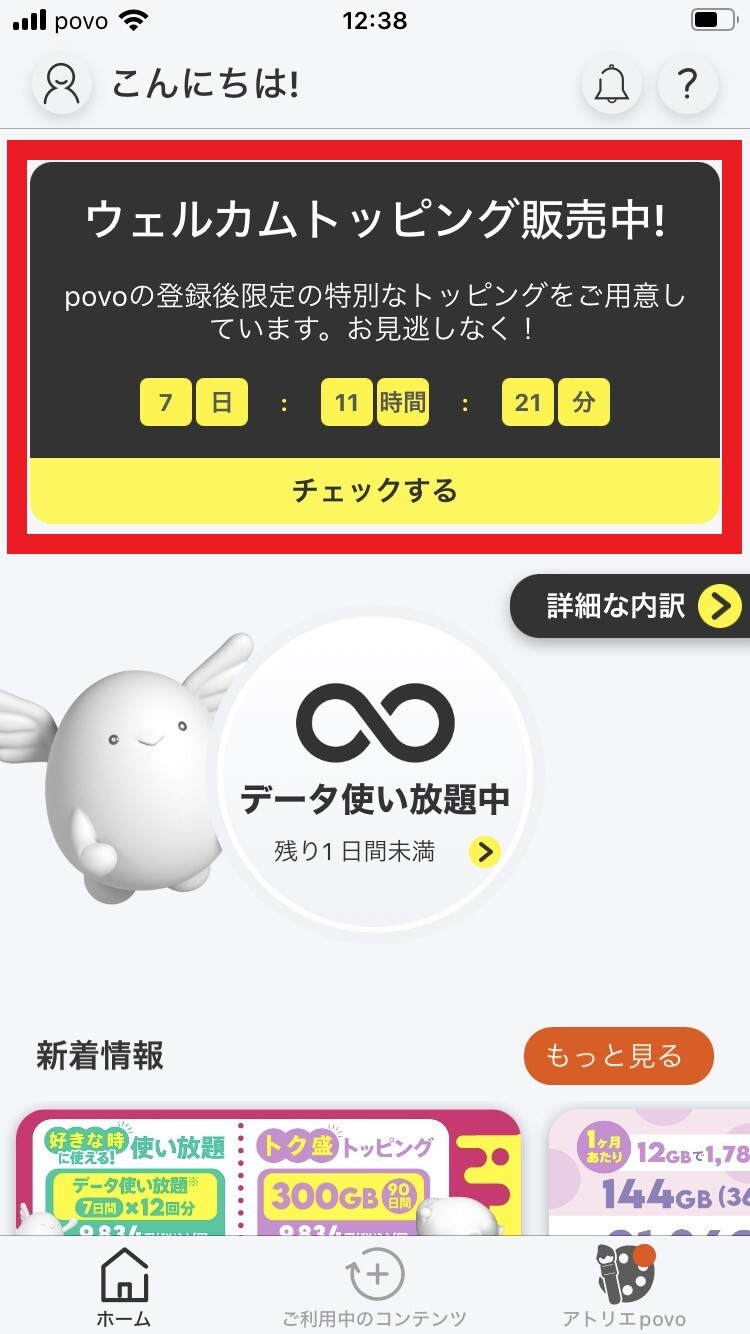The height and width of the screenshot is (1334, 750).
Task: Open the notifications bell
Action: point(611,85)
